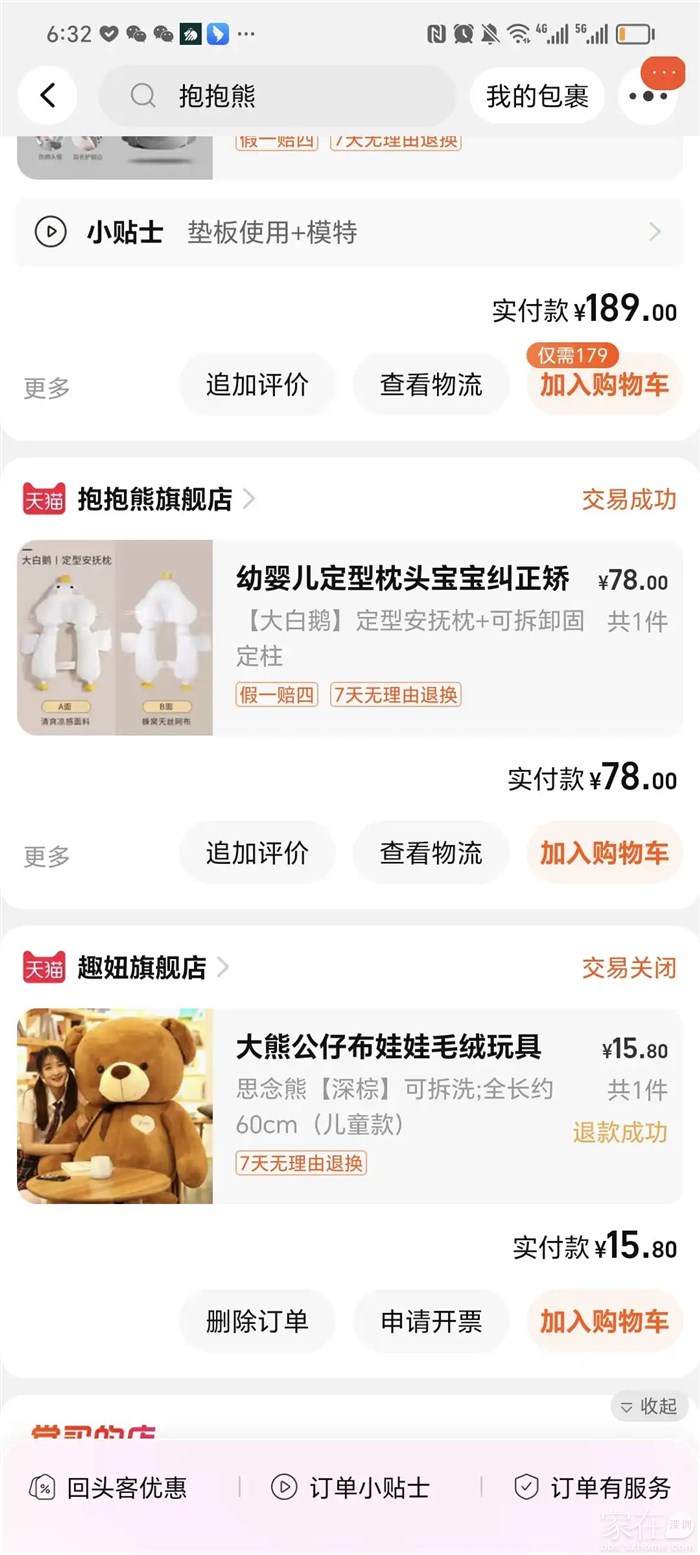This screenshot has height=1555, width=700.
Task: Tap 追加评价 on the ¥189 order
Action: [x=257, y=385]
